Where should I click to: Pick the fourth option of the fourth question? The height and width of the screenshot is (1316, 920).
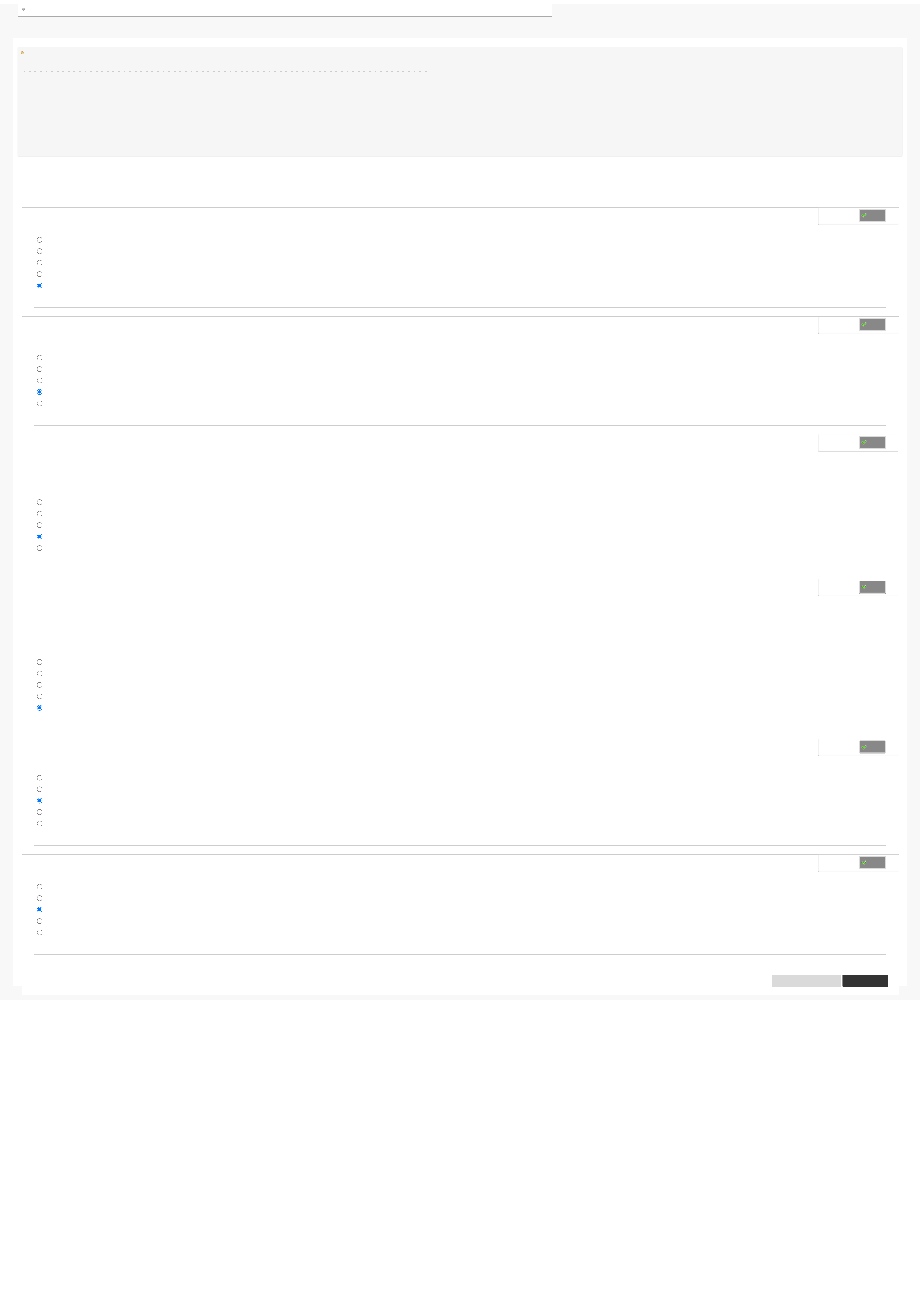[40, 696]
